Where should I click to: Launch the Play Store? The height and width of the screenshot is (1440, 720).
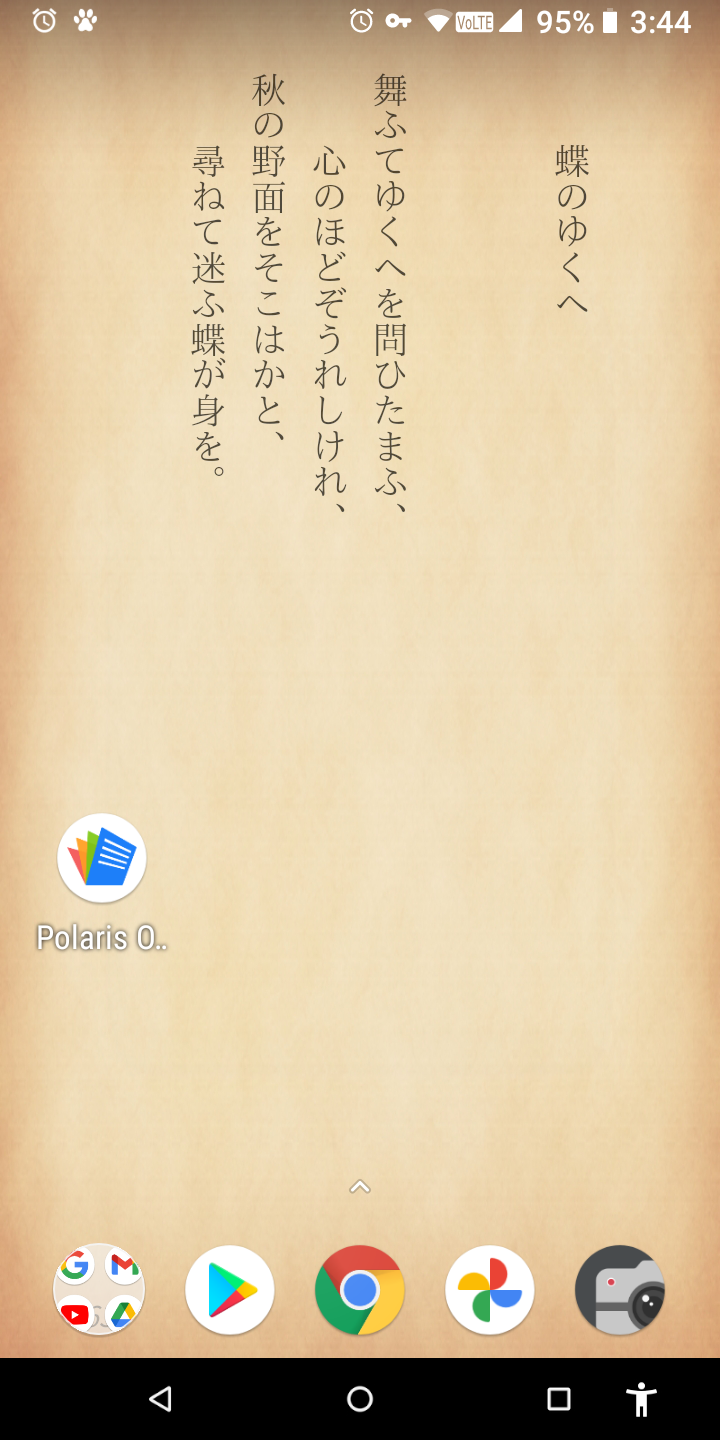point(230,1290)
